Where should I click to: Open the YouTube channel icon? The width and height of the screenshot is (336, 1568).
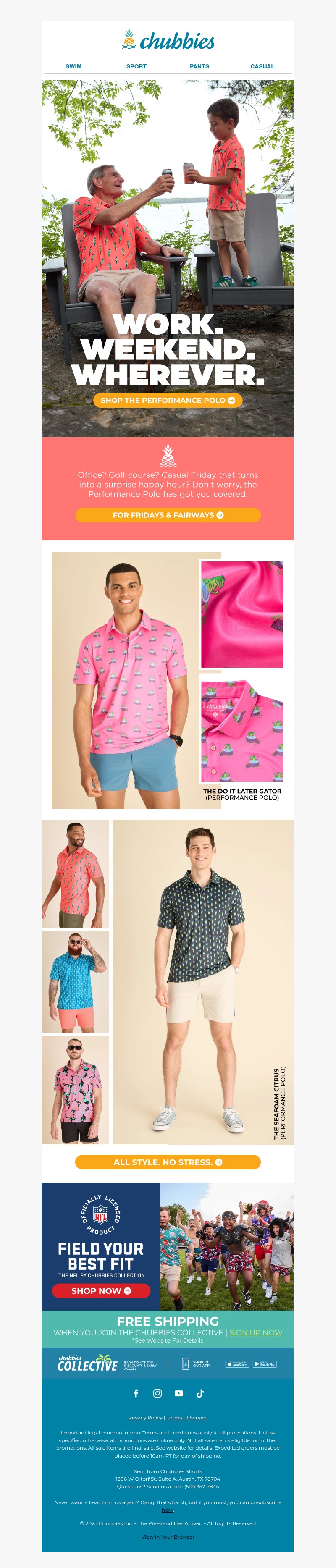pos(179,1393)
